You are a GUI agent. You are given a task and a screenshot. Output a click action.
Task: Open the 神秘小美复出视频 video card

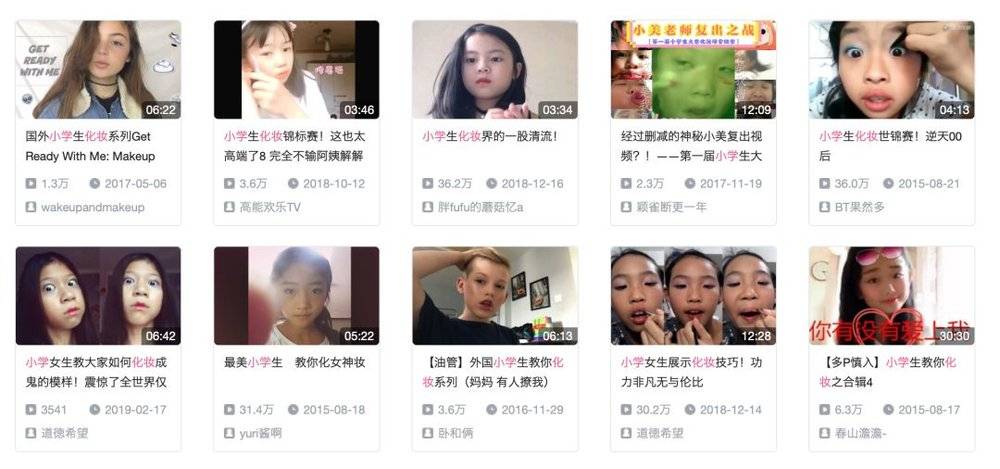point(693,70)
